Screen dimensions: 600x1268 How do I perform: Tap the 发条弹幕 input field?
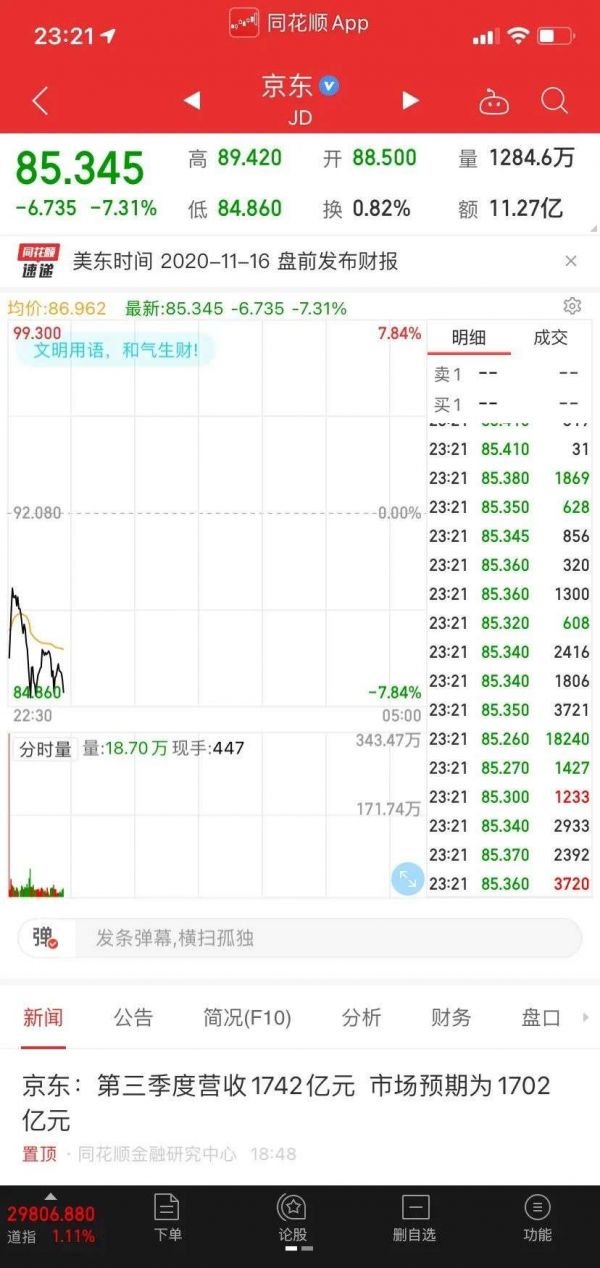[x=320, y=938]
